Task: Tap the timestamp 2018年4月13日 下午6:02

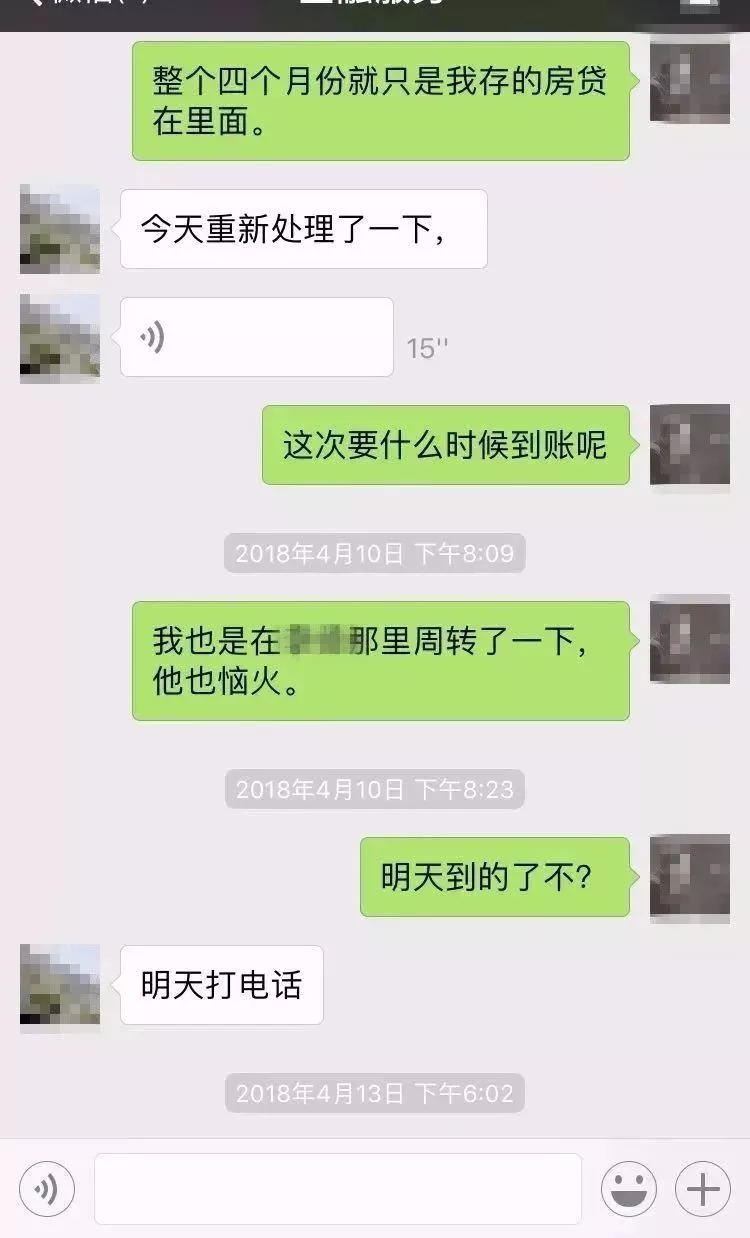Action: pos(375,1093)
